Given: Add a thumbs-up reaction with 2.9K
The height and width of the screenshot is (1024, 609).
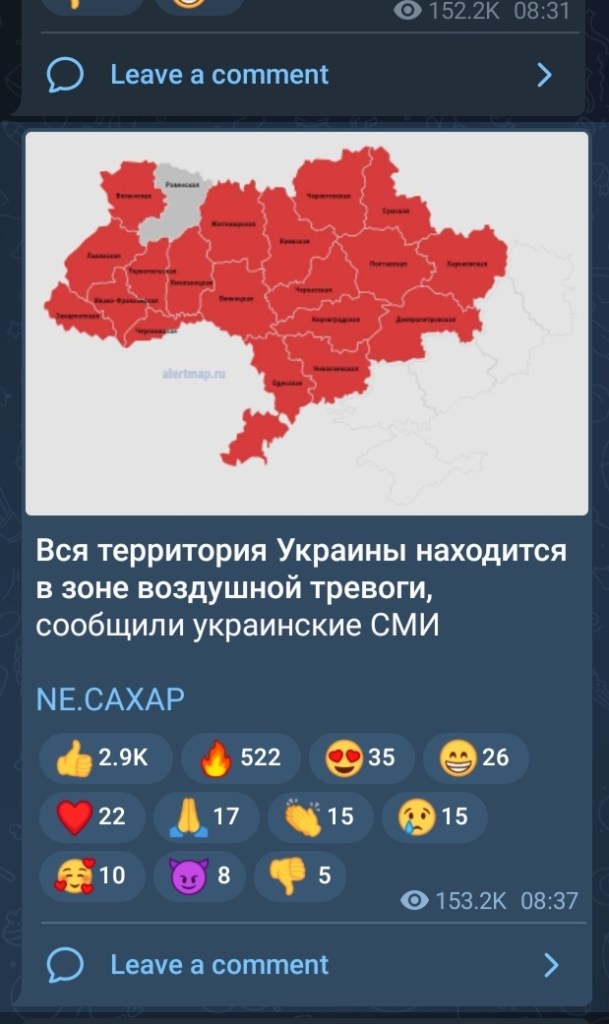Looking at the screenshot, I should [x=102, y=758].
